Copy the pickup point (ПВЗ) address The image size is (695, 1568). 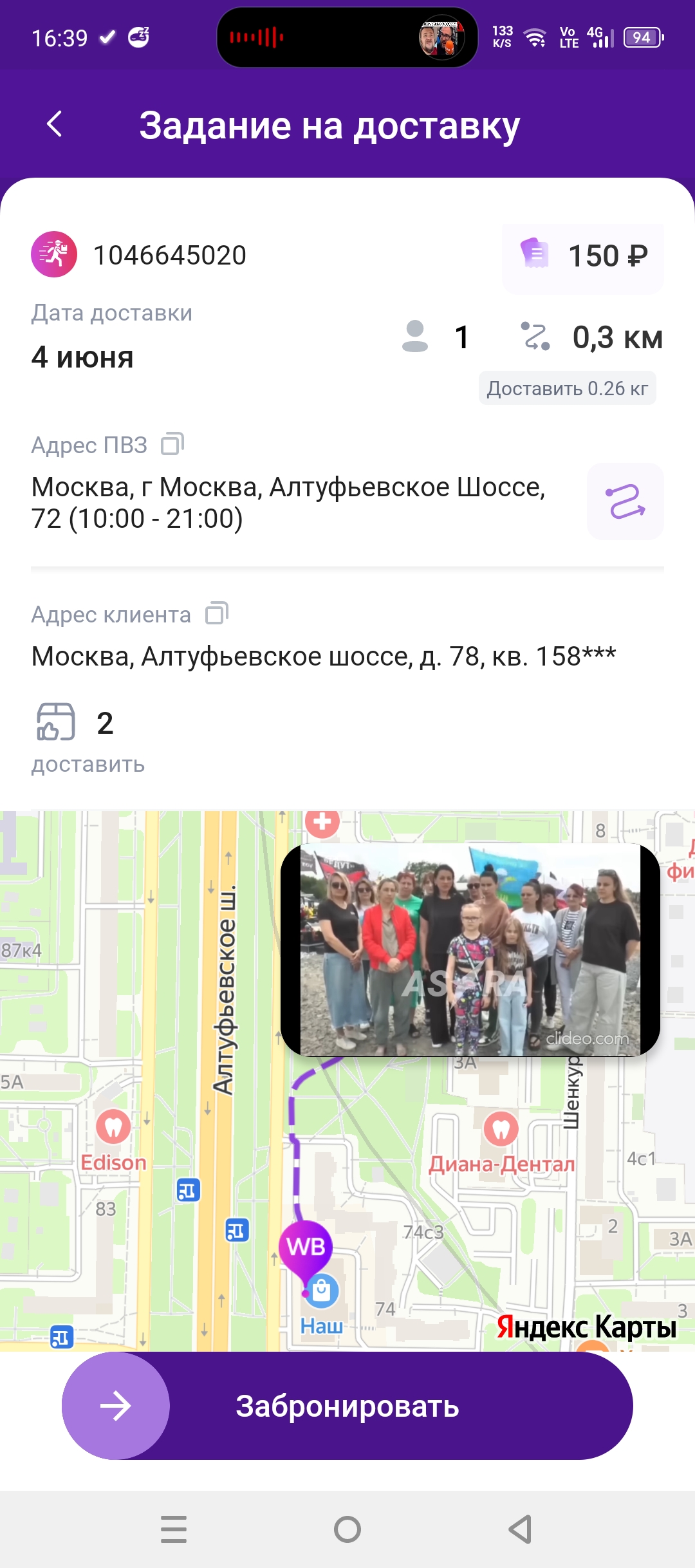click(x=172, y=444)
